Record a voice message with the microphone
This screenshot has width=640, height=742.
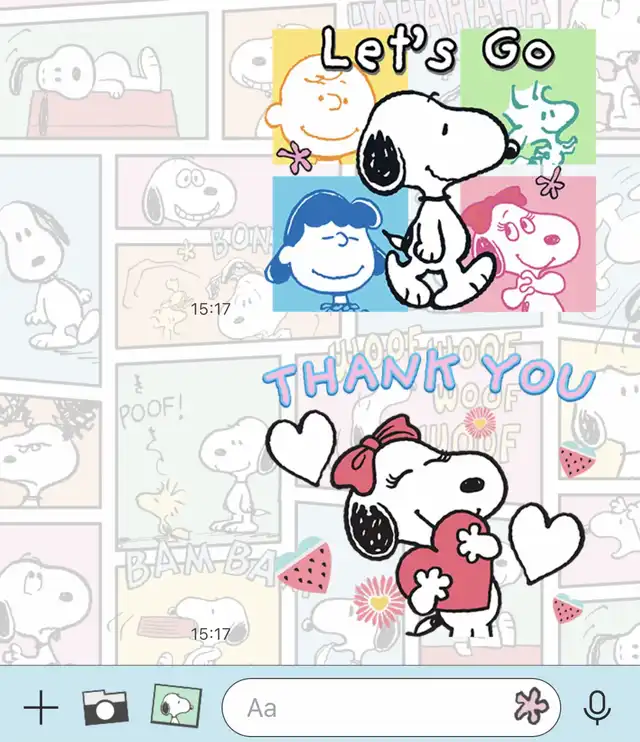[x=598, y=708]
